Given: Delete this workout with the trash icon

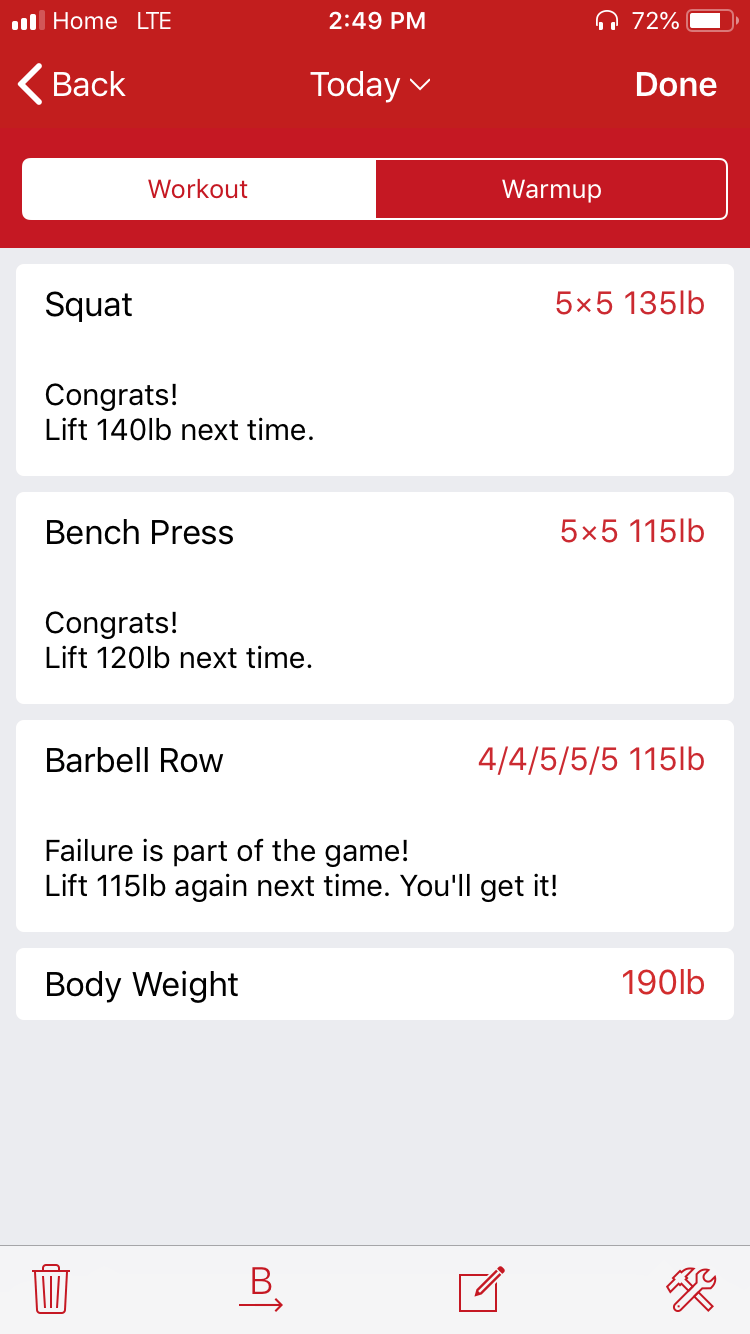Looking at the screenshot, I should click(x=51, y=1289).
